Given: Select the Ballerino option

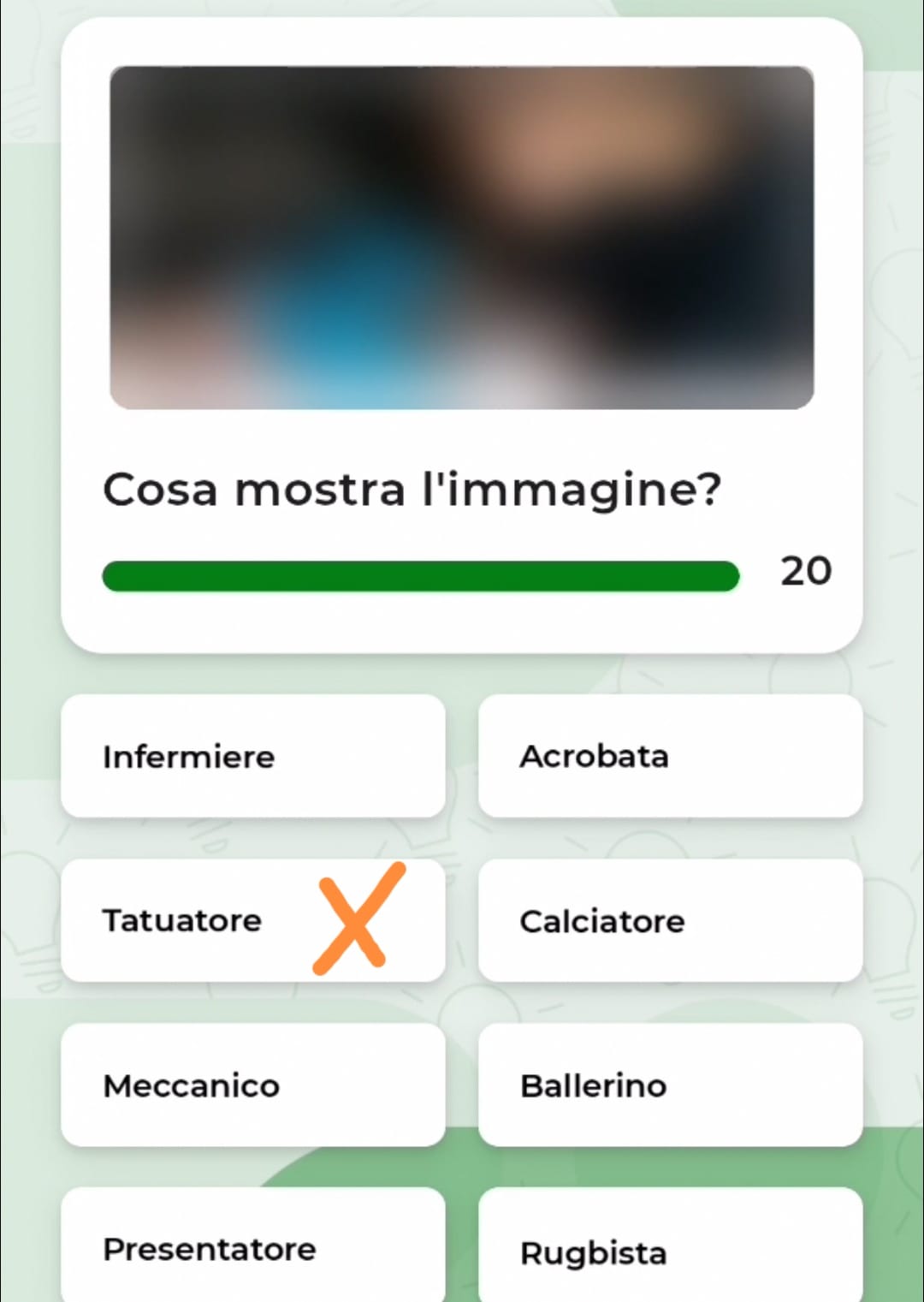Looking at the screenshot, I should [x=670, y=1085].
